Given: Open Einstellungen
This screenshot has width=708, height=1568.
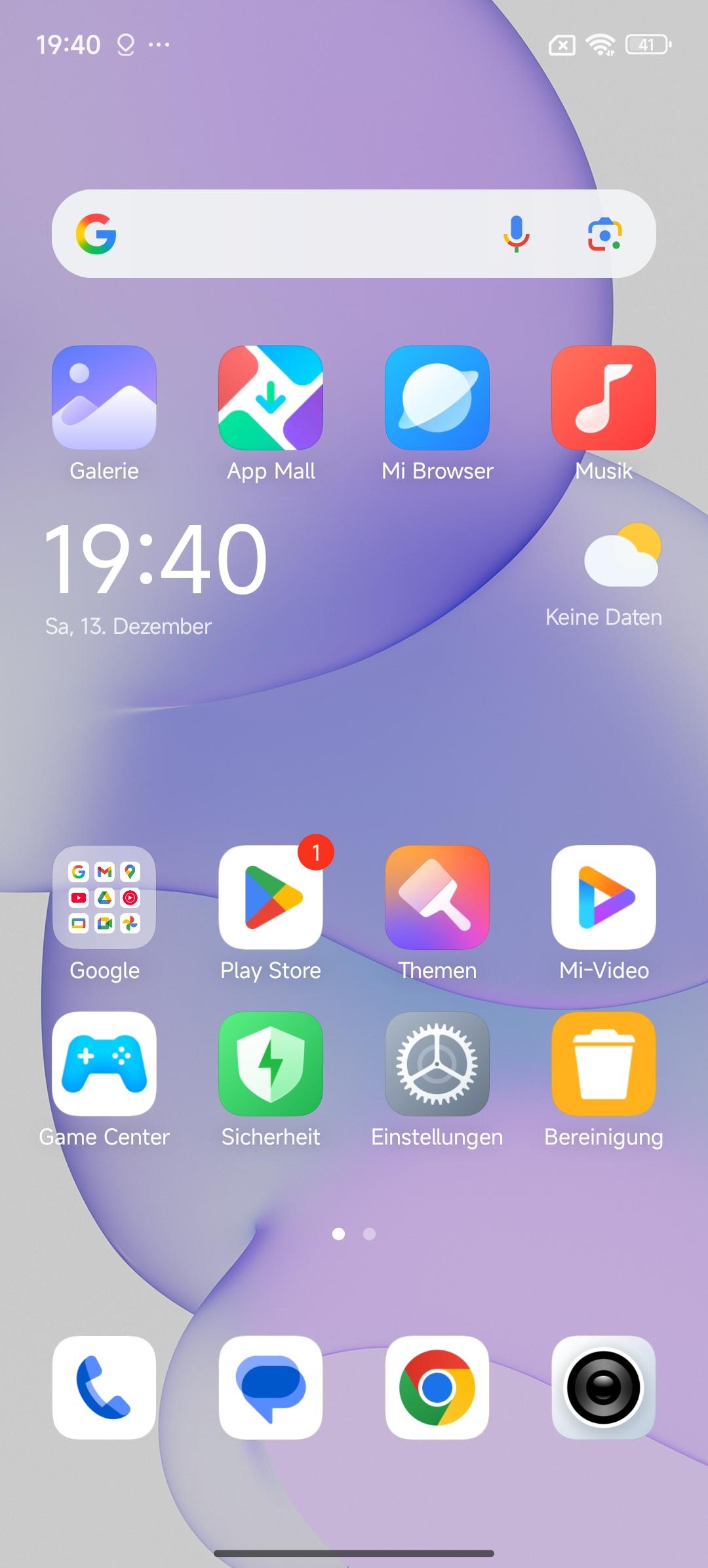Looking at the screenshot, I should (x=437, y=1064).
